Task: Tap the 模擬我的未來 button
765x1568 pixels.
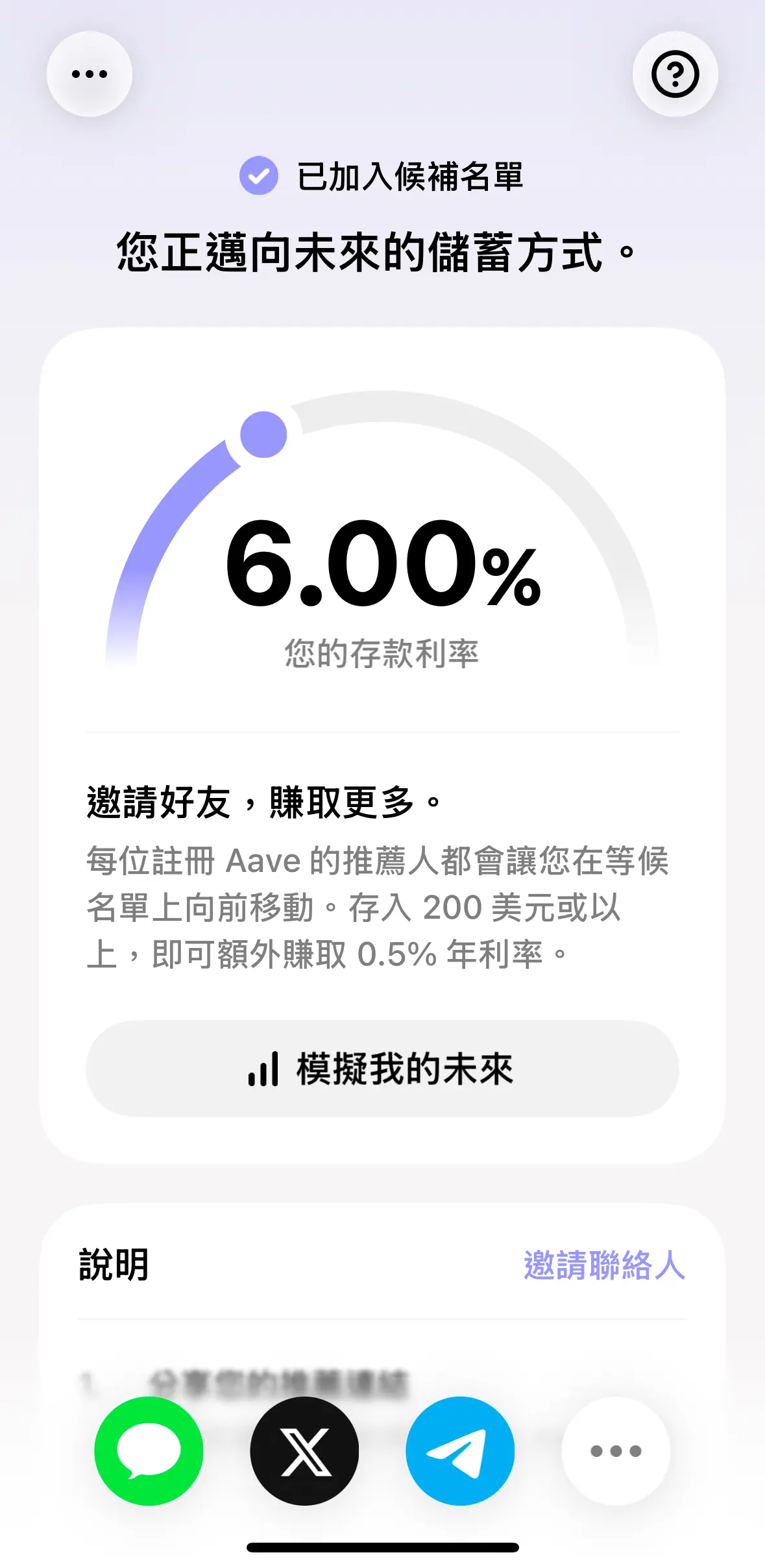Action: tap(382, 1069)
